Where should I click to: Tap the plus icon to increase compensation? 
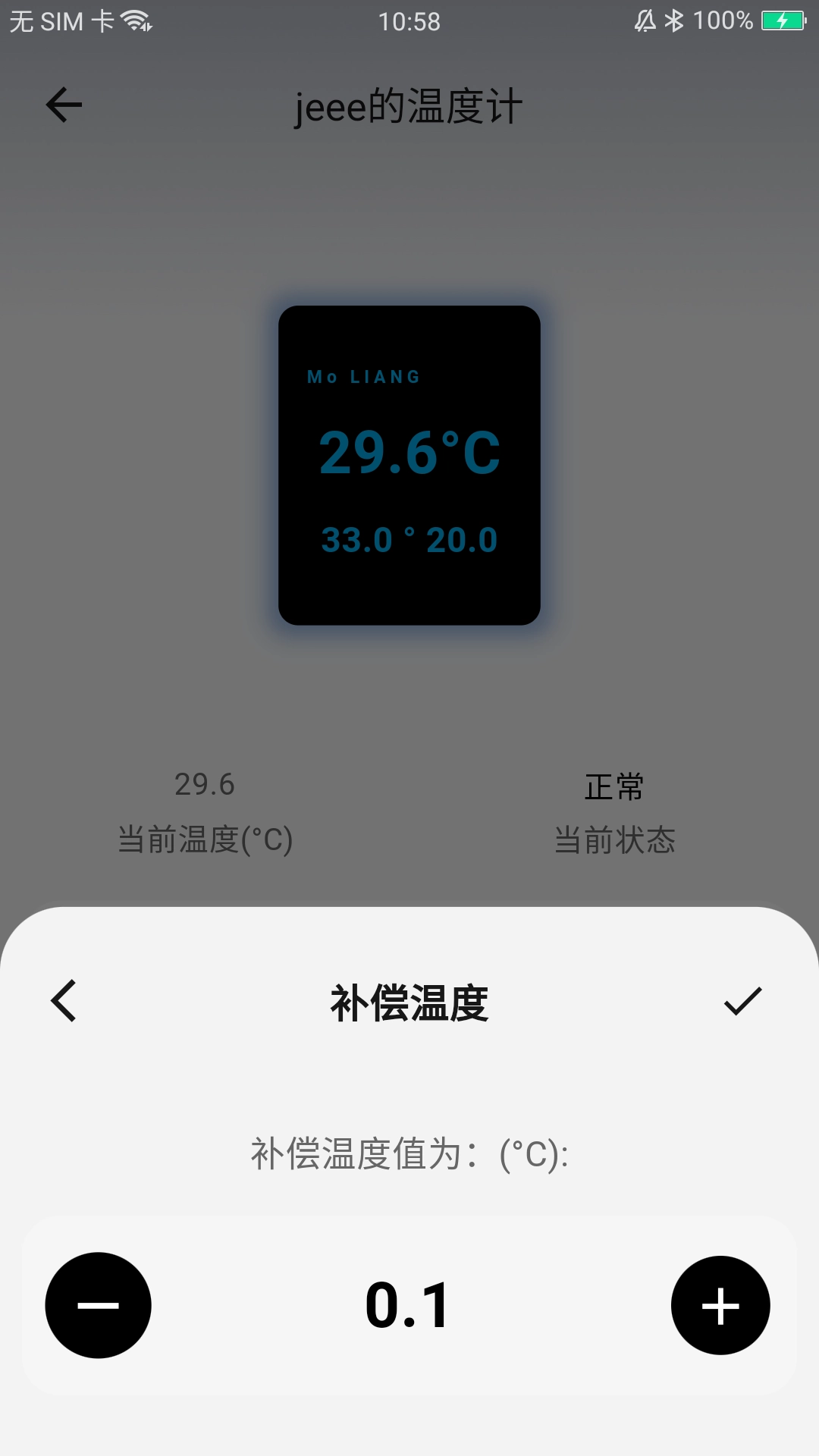click(x=721, y=1305)
